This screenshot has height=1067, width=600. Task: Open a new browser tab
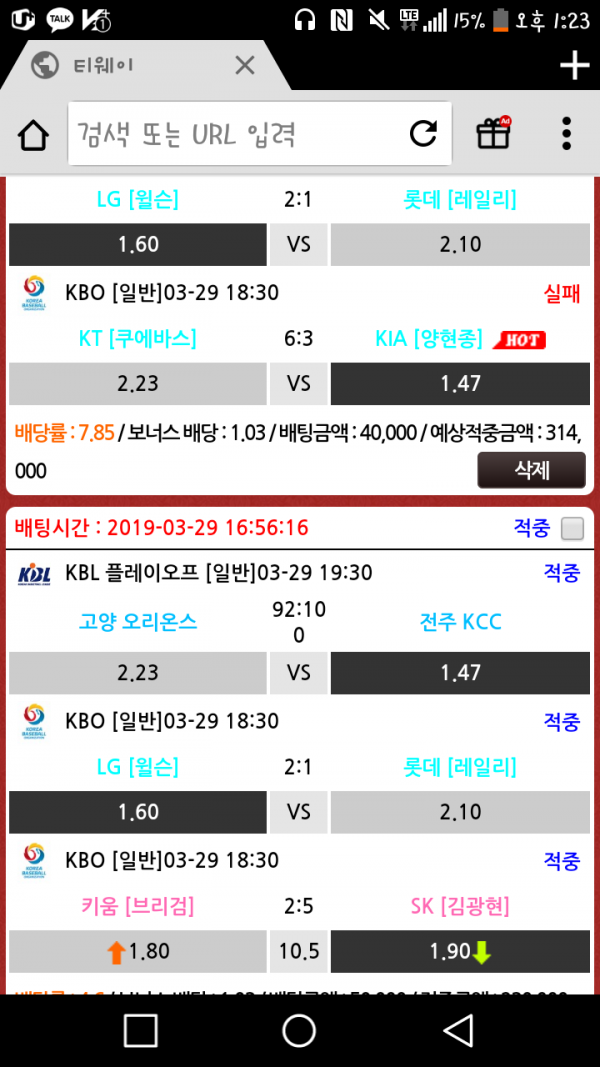tap(574, 66)
